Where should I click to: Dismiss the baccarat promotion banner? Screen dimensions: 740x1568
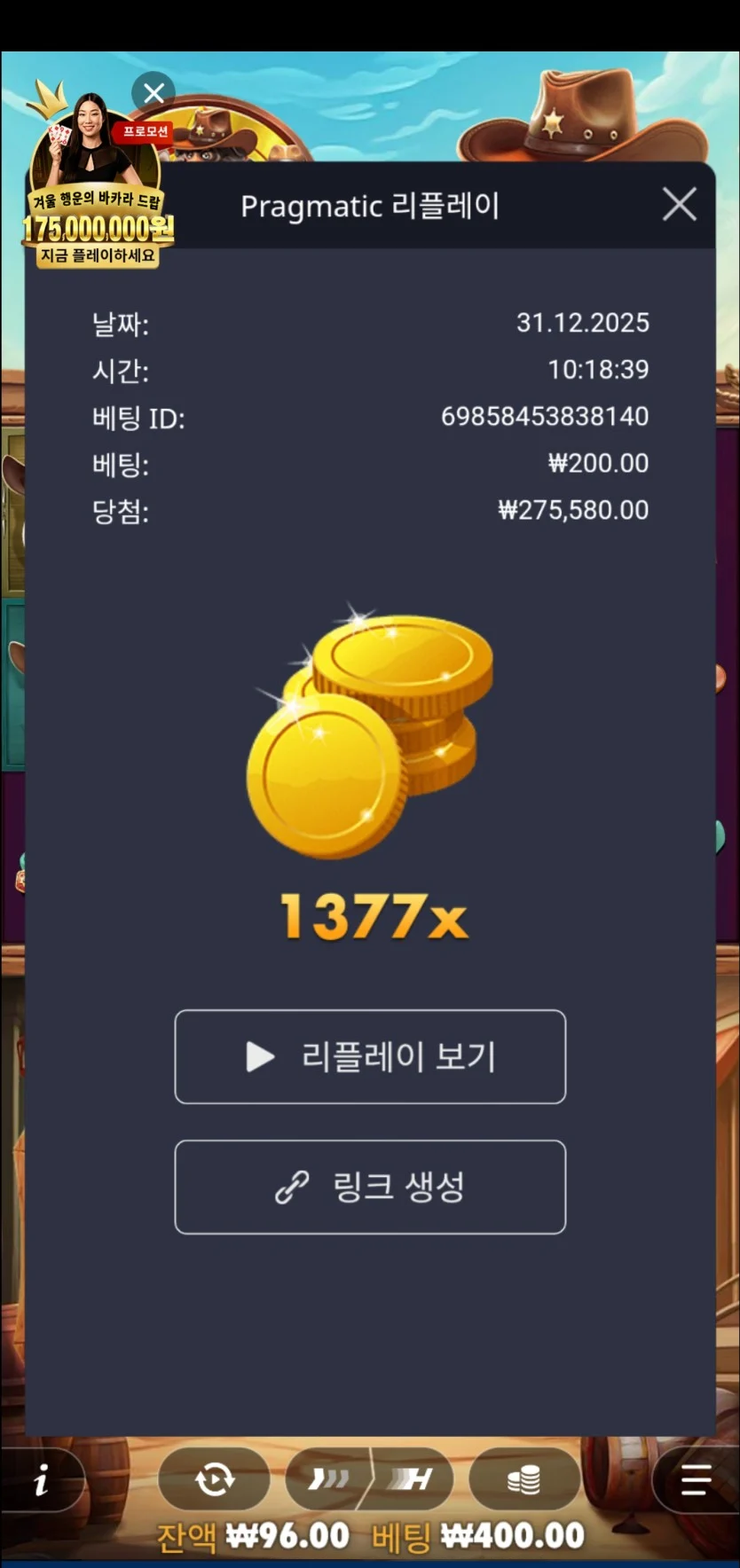click(x=154, y=92)
